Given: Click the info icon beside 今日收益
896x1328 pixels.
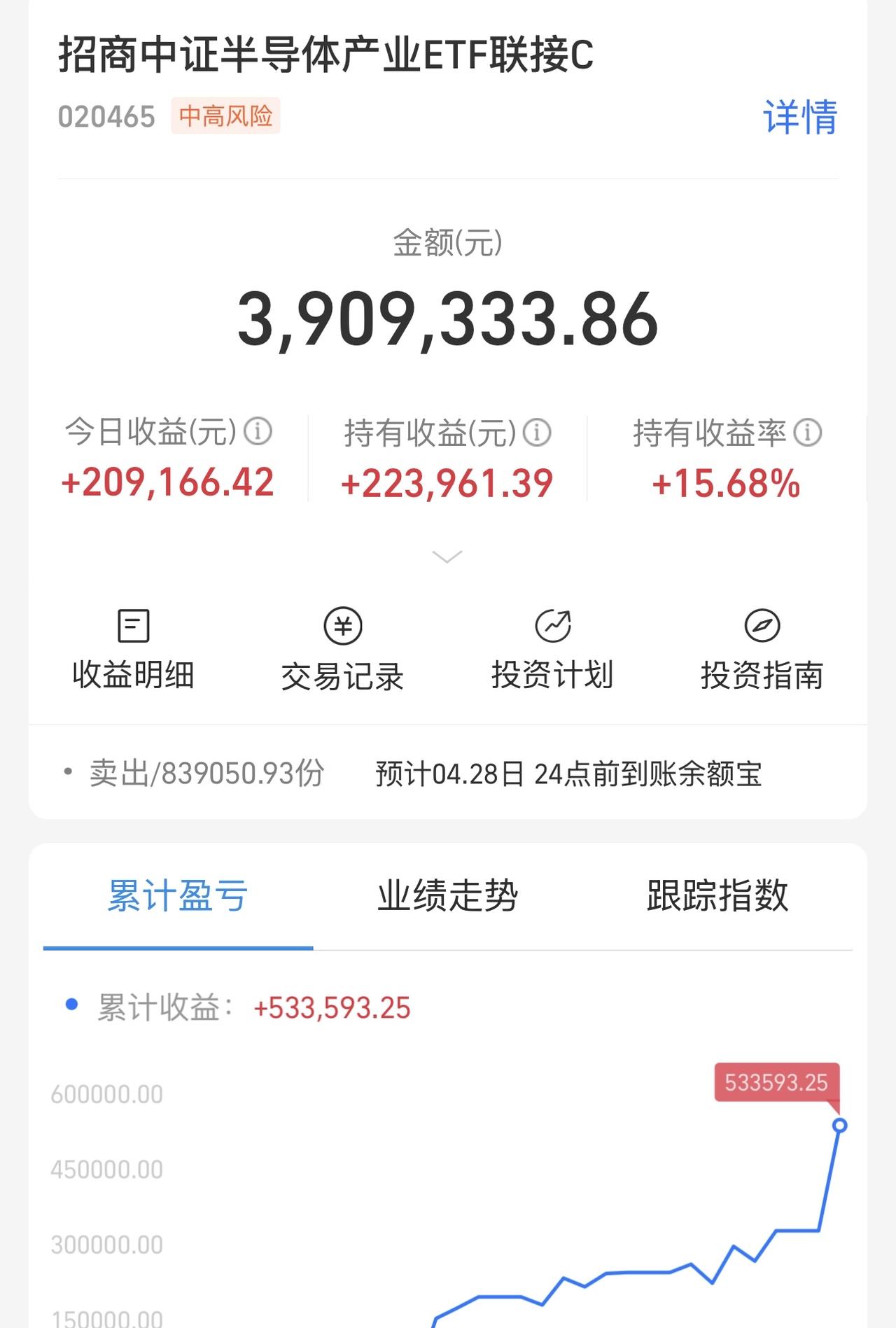Looking at the screenshot, I should pyautogui.click(x=259, y=433).
